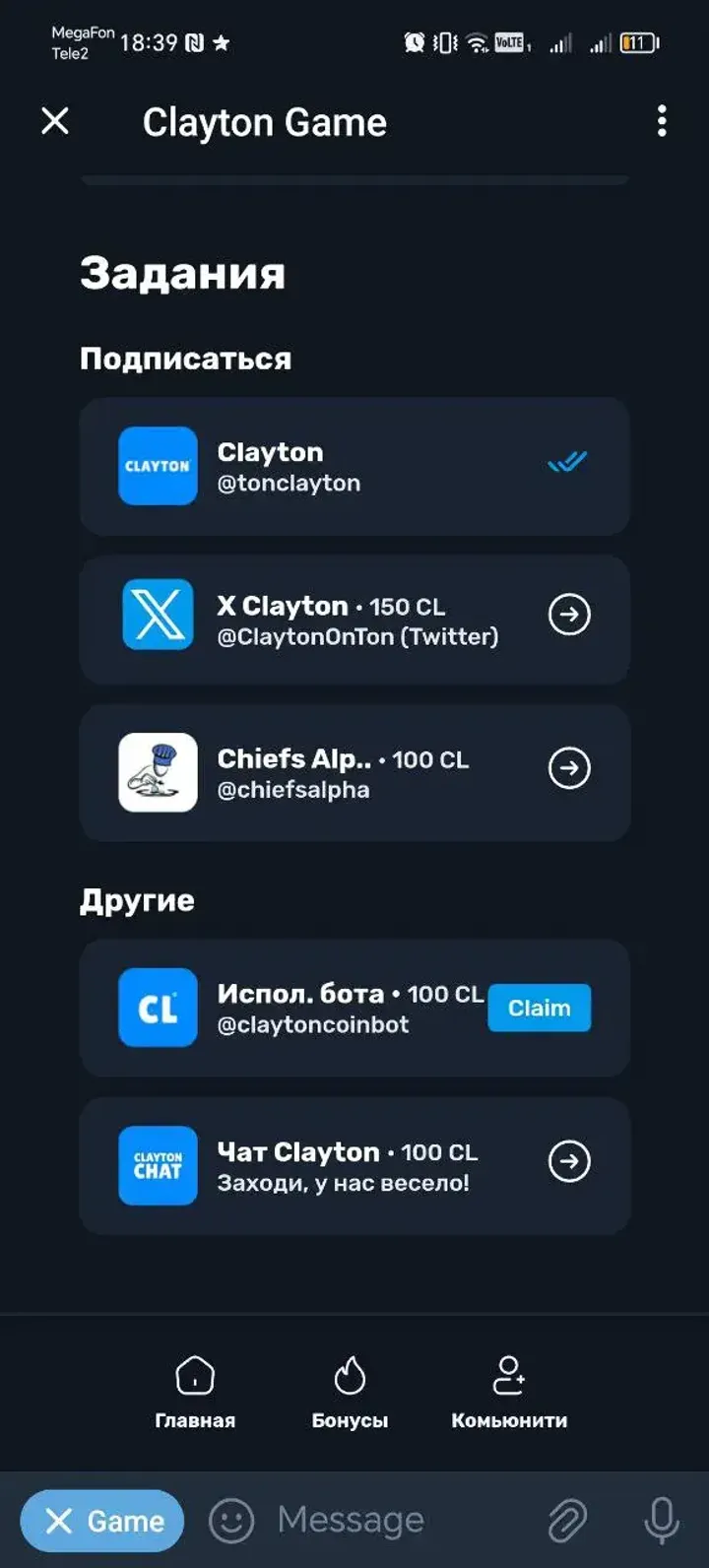
Task: Tap the X Game pill button
Action: [x=101, y=1520]
